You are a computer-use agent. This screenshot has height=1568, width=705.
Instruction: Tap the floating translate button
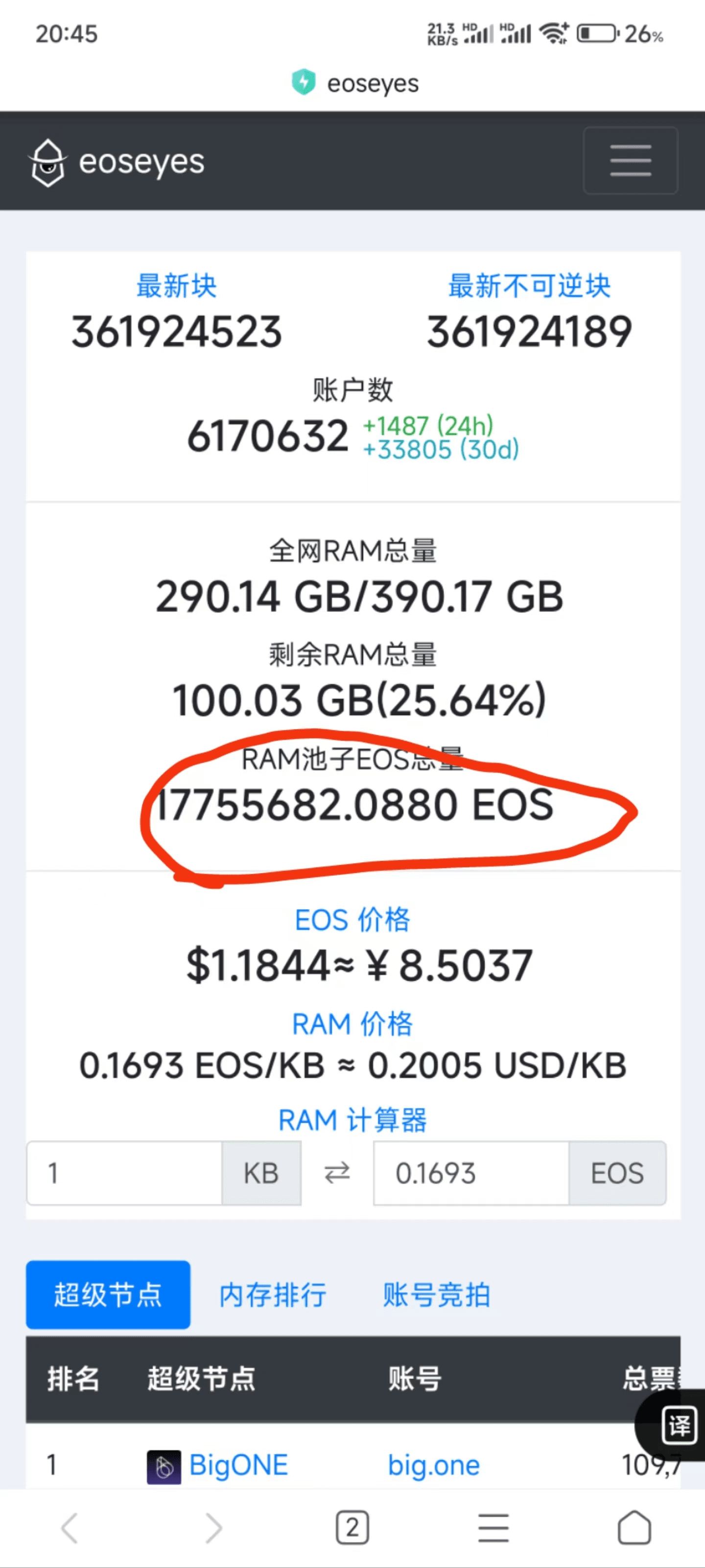click(x=678, y=1425)
